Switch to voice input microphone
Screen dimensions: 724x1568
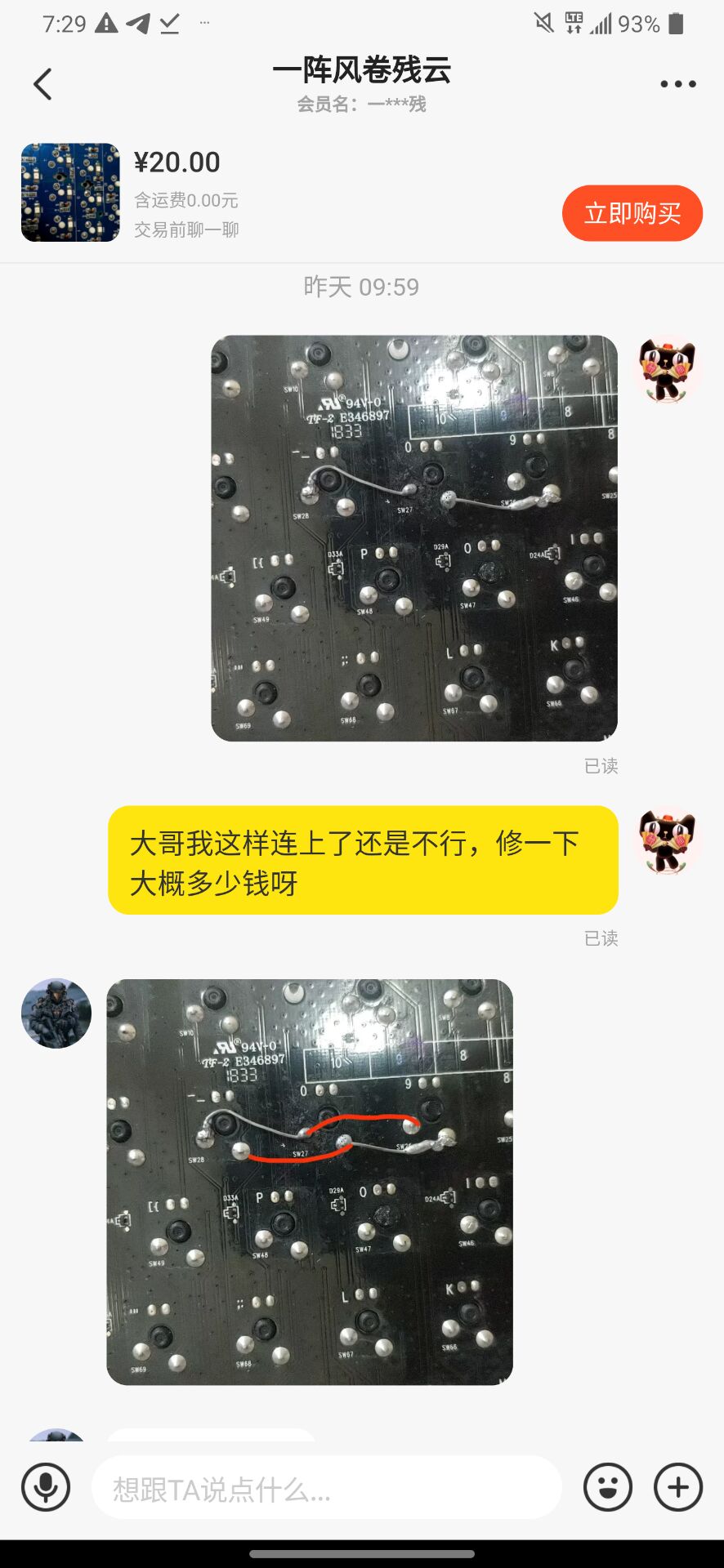46,1487
